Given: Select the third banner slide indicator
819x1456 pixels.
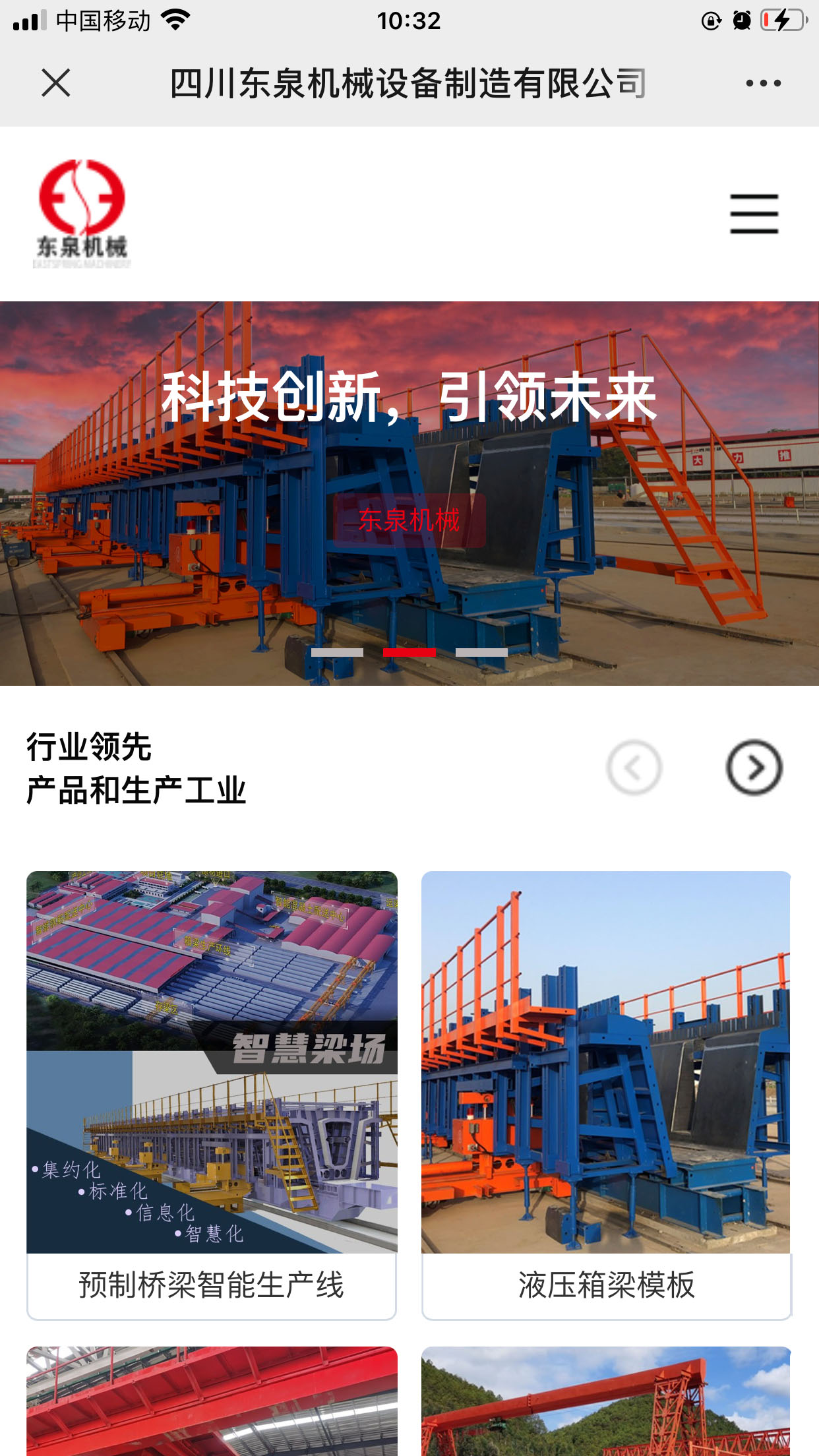Looking at the screenshot, I should pyautogui.click(x=481, y=652).
